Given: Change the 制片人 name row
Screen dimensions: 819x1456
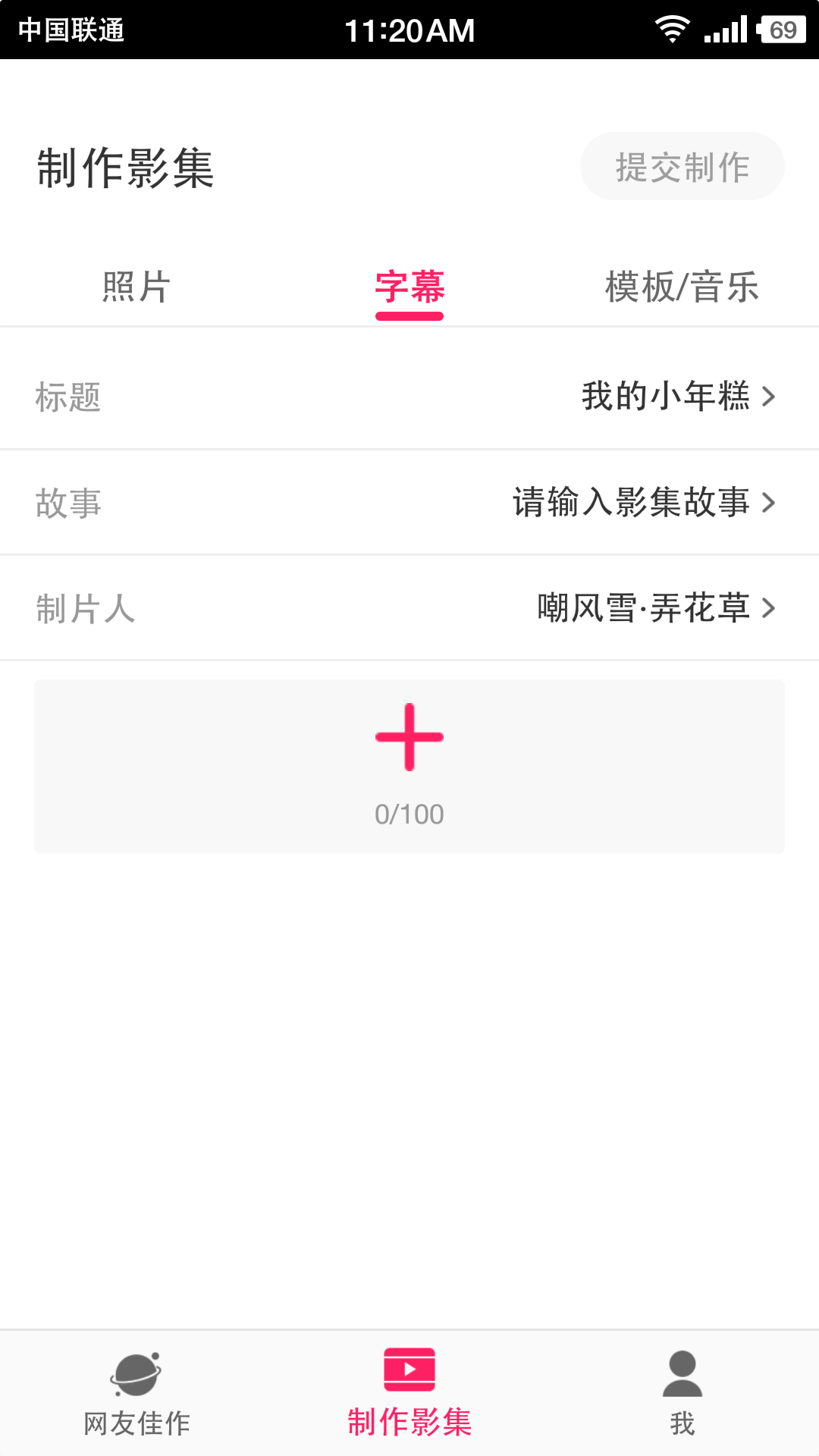Looking at the screenshot, I should click(409, 608).
